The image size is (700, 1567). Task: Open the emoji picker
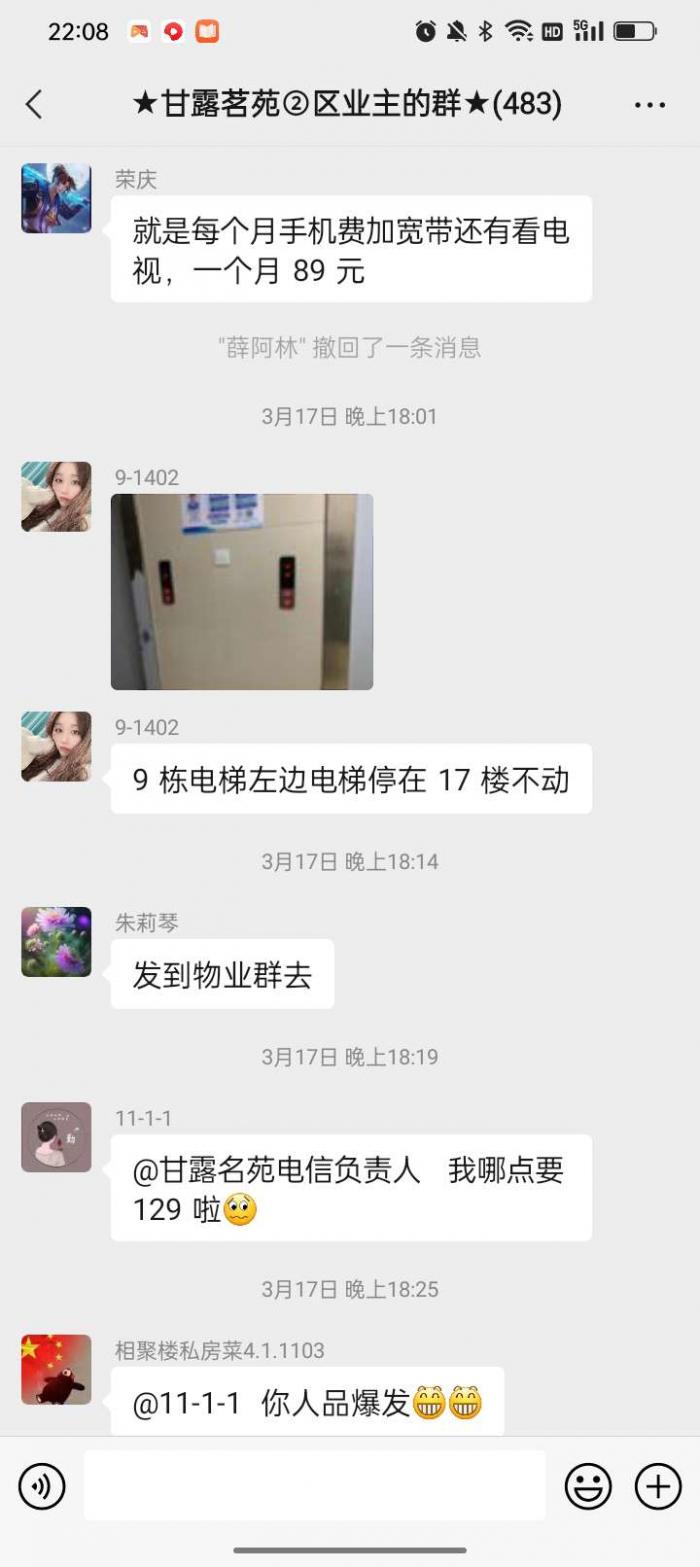588,1486
